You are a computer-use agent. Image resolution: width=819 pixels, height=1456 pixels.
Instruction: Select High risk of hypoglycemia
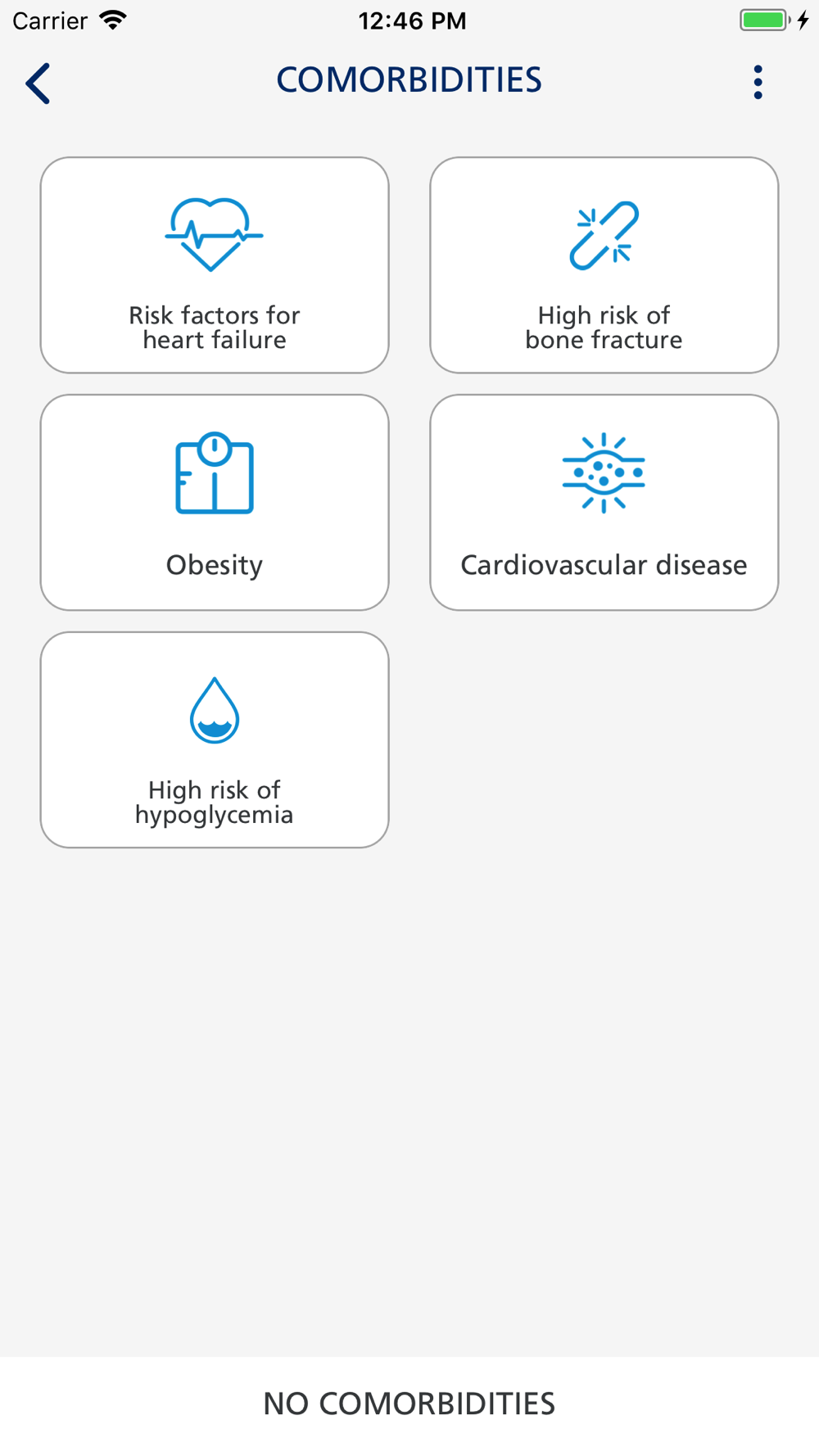(215, 739)
